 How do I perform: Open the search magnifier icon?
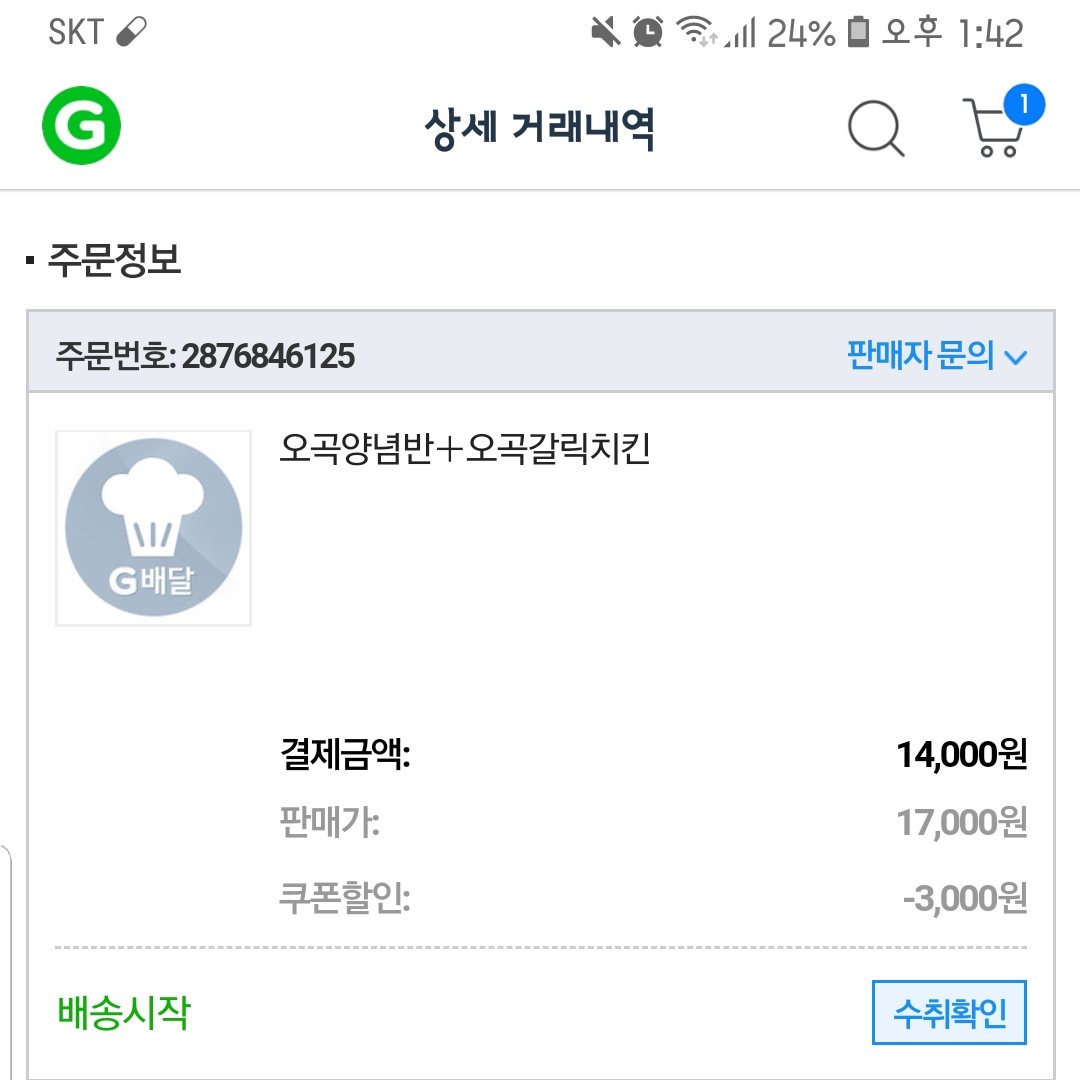click(876, 130)
